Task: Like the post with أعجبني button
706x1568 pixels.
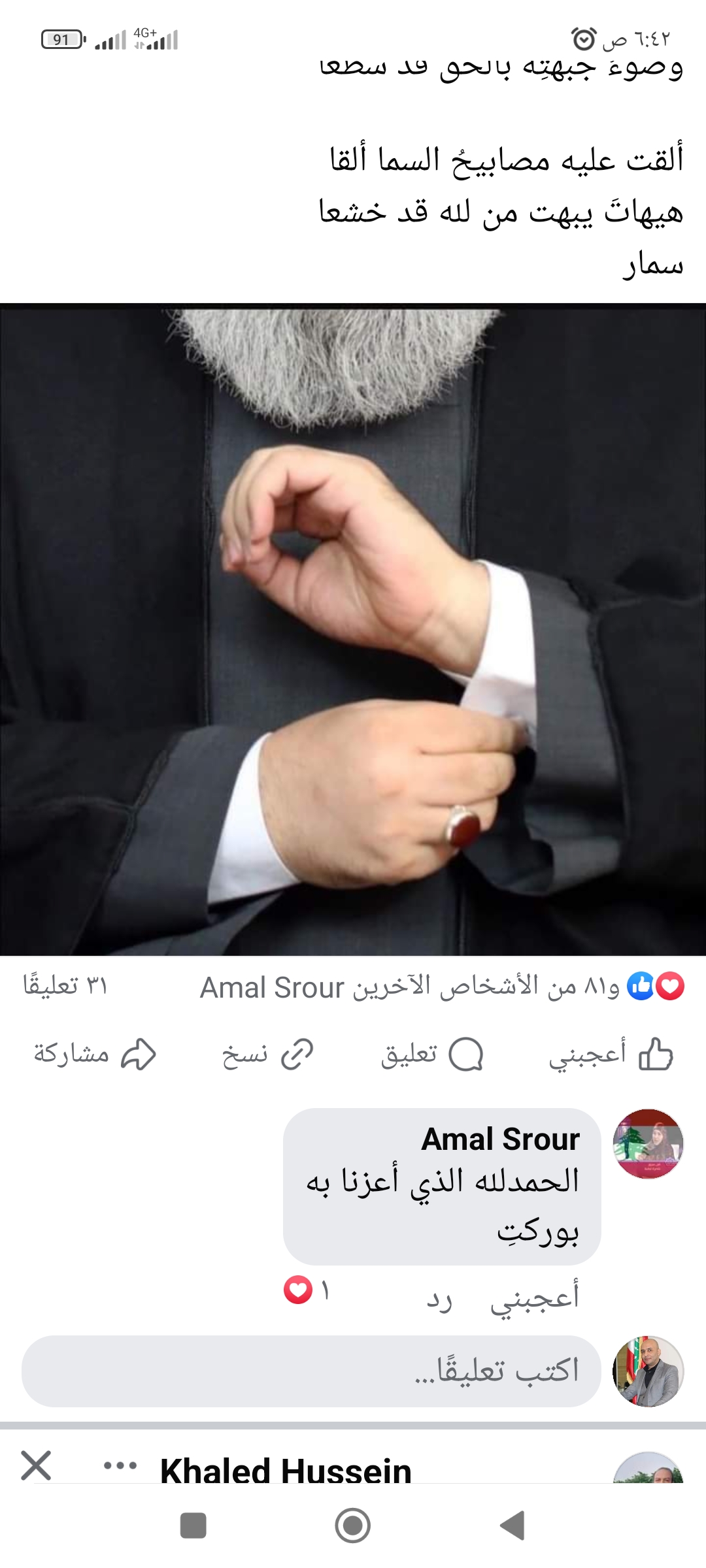Action: pos(611,1054)
